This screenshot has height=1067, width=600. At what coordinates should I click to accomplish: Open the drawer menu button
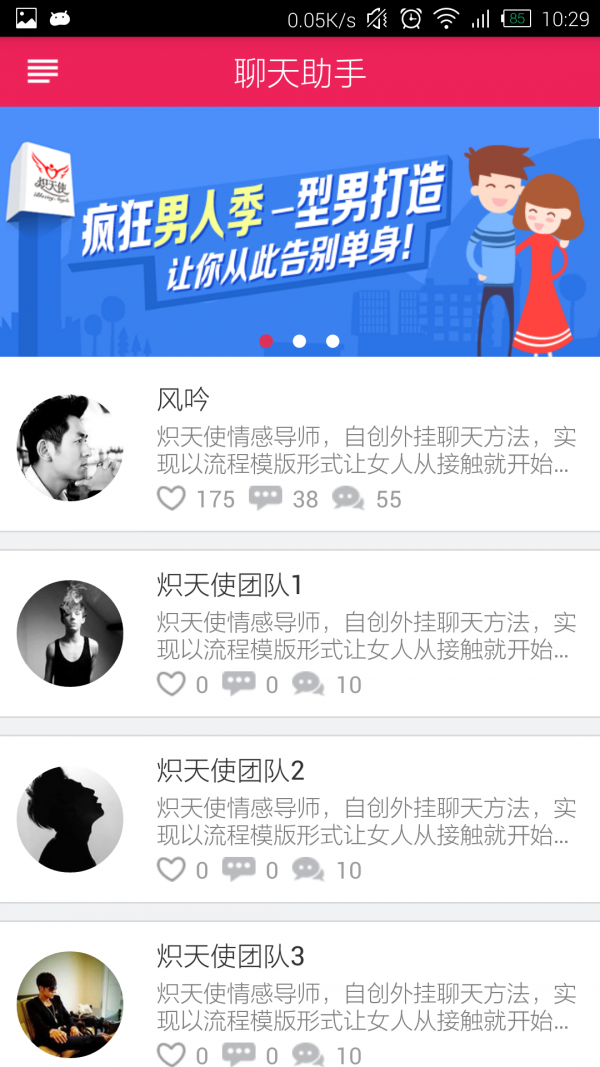tap(43, 71)
